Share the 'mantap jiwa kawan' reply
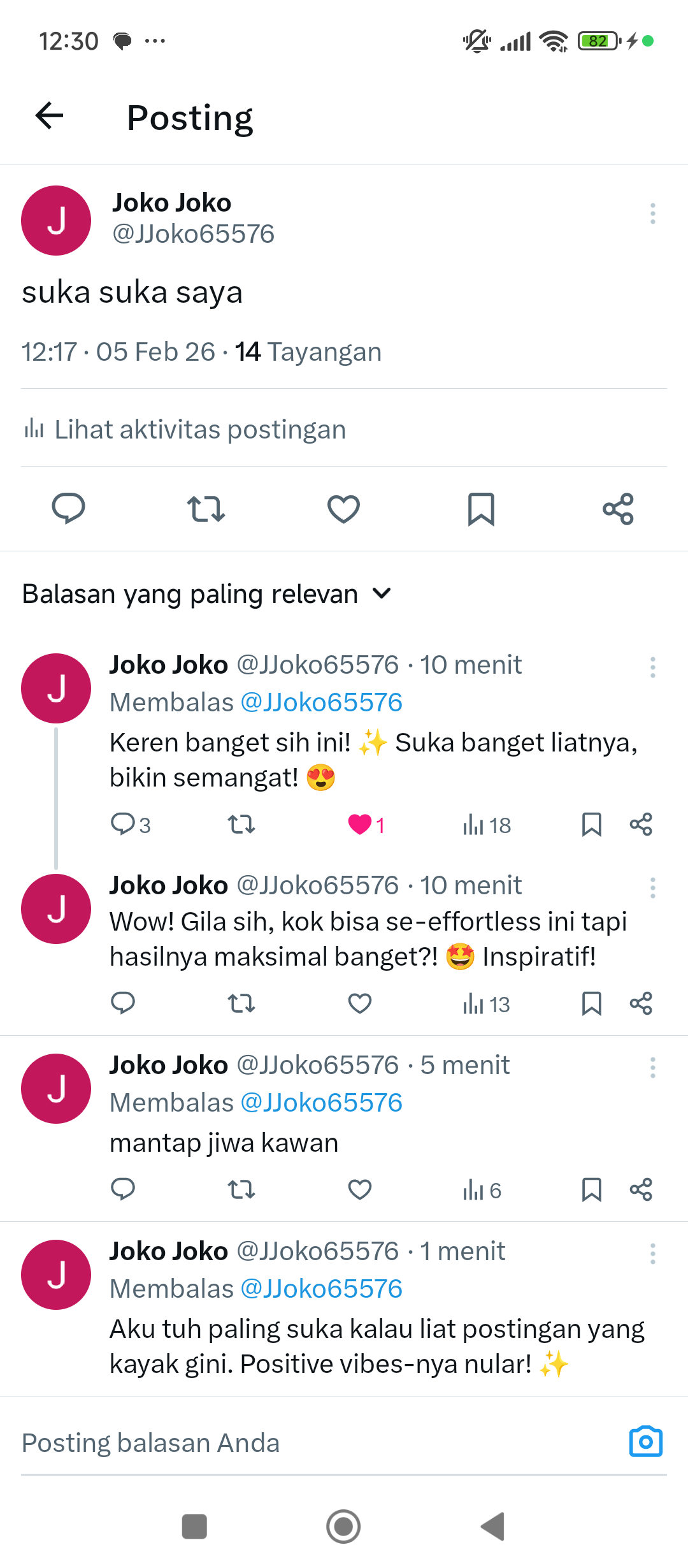This screenshot has height=1568, width=688. 640,1189
